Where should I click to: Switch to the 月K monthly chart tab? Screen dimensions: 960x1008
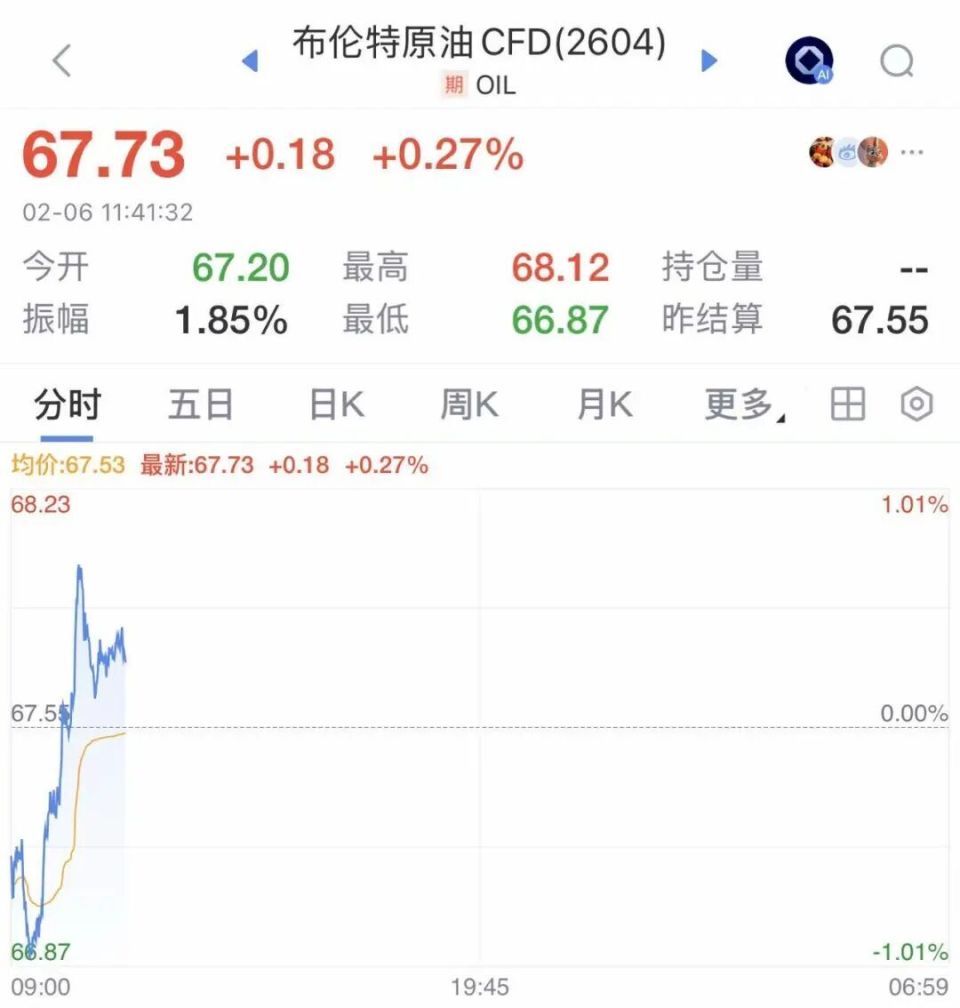point(602,403)
